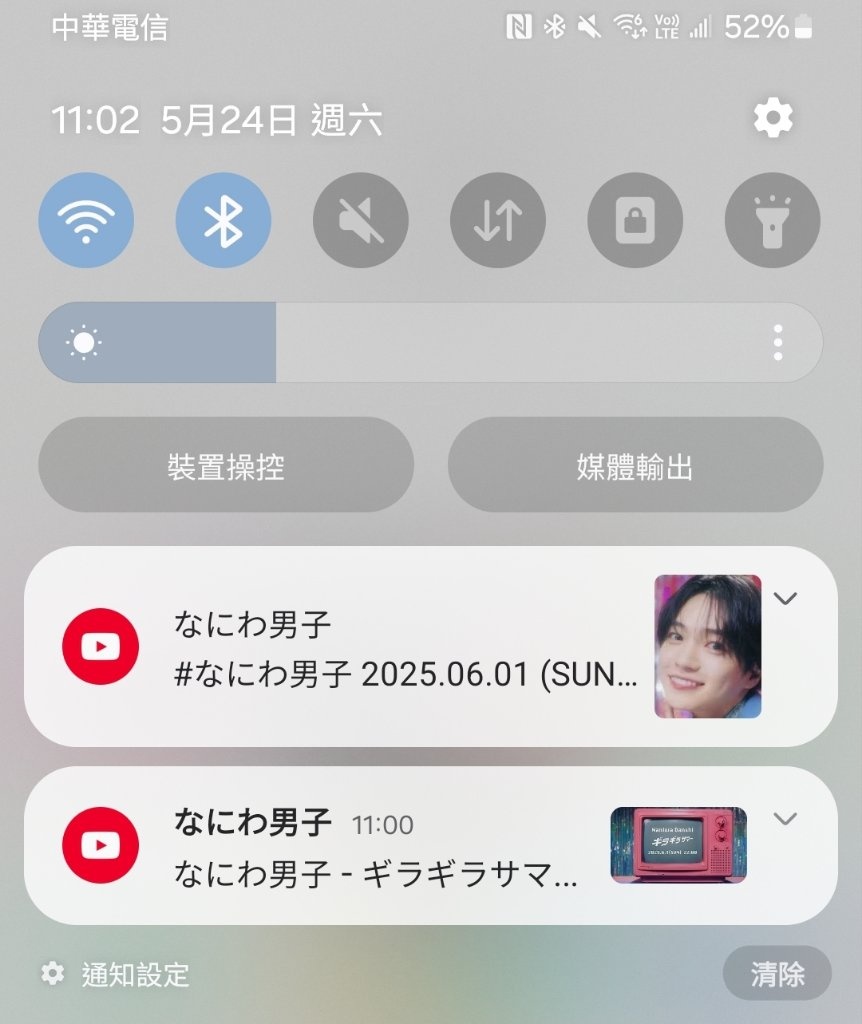Turn off Wi-Fi quick toggle
Viewport: 862px width, 1024px height.
tap(86, 220)
